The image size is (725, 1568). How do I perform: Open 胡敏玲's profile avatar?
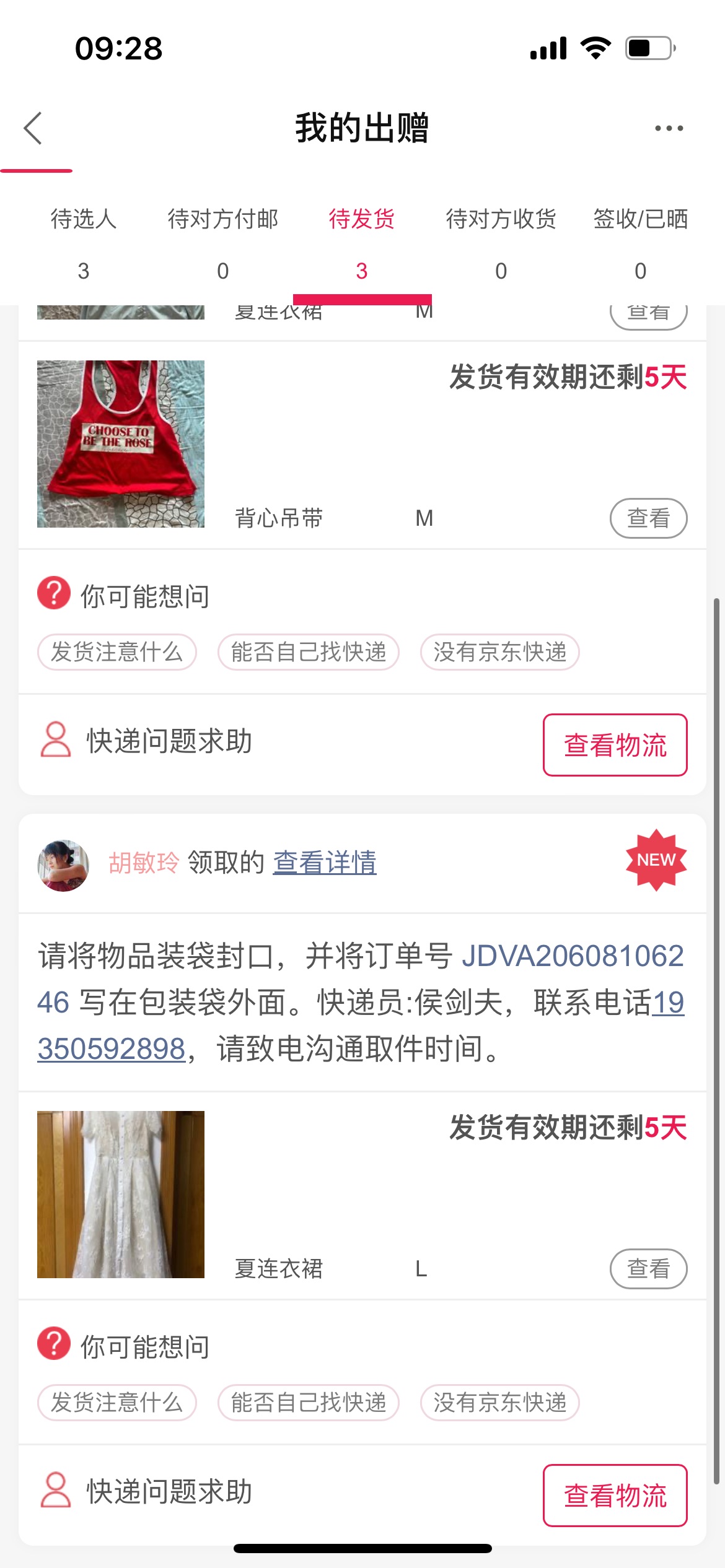point(63,865)
